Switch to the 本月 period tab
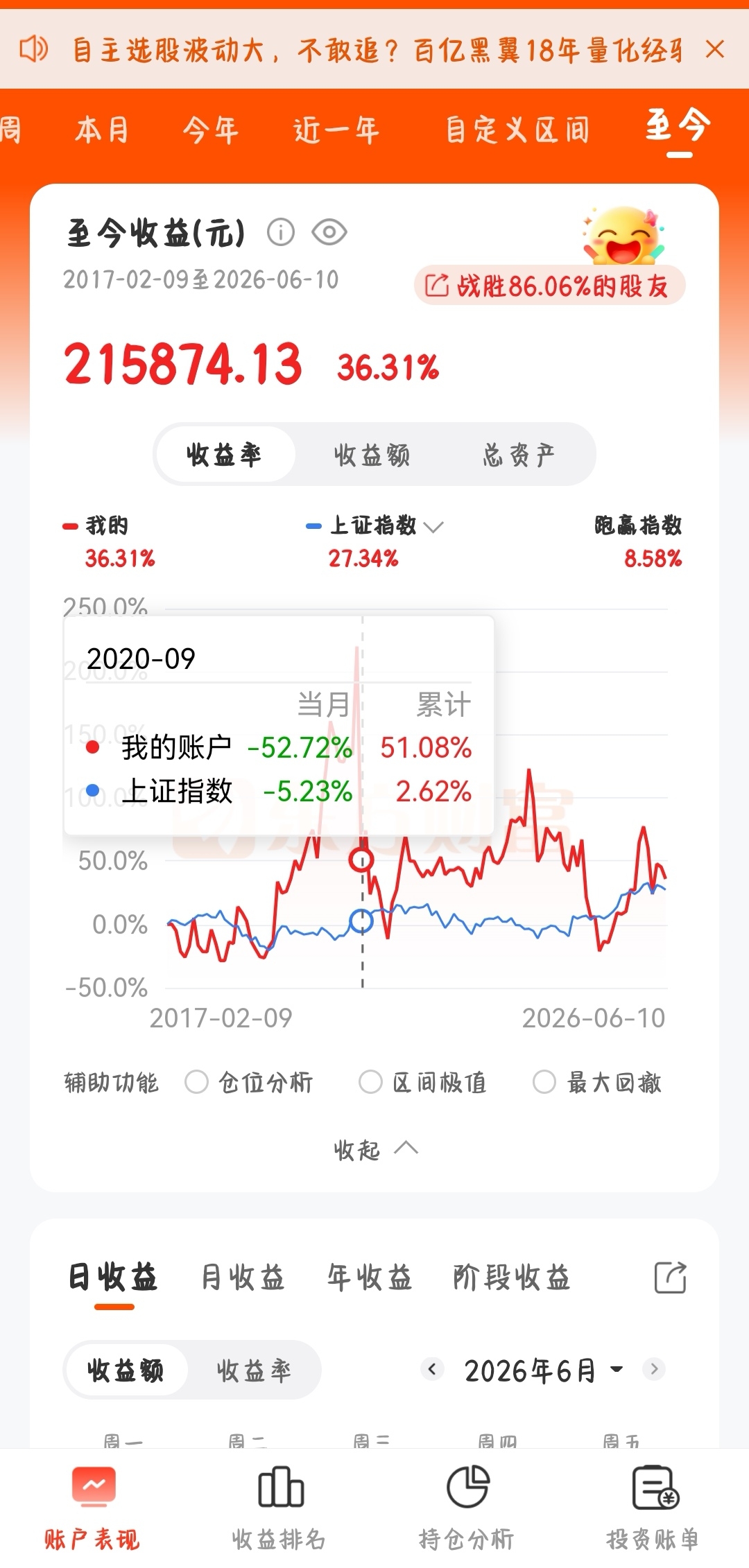This screenshot has height=1568, width=749. coord(102,130)
